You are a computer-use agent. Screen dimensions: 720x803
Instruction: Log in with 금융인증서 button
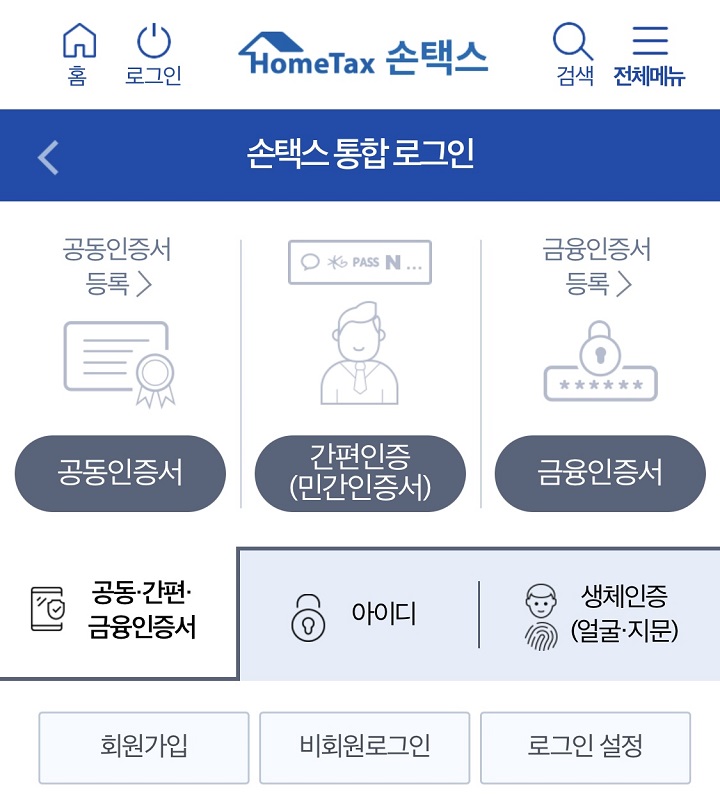600,473
